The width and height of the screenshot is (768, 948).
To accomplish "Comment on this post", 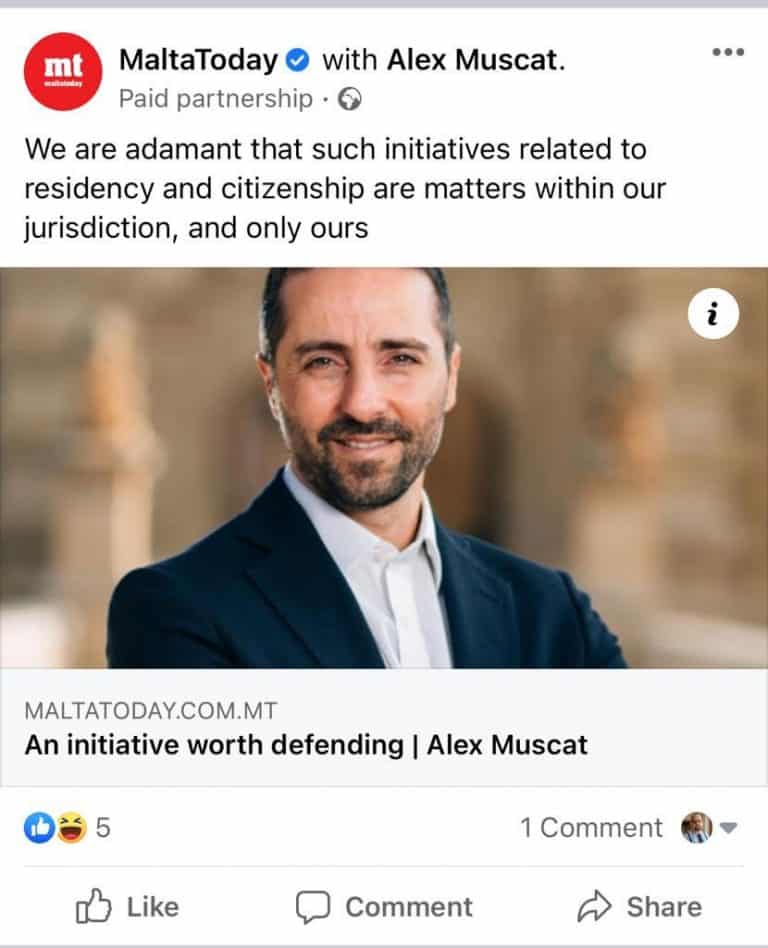I will coord(384,907).
